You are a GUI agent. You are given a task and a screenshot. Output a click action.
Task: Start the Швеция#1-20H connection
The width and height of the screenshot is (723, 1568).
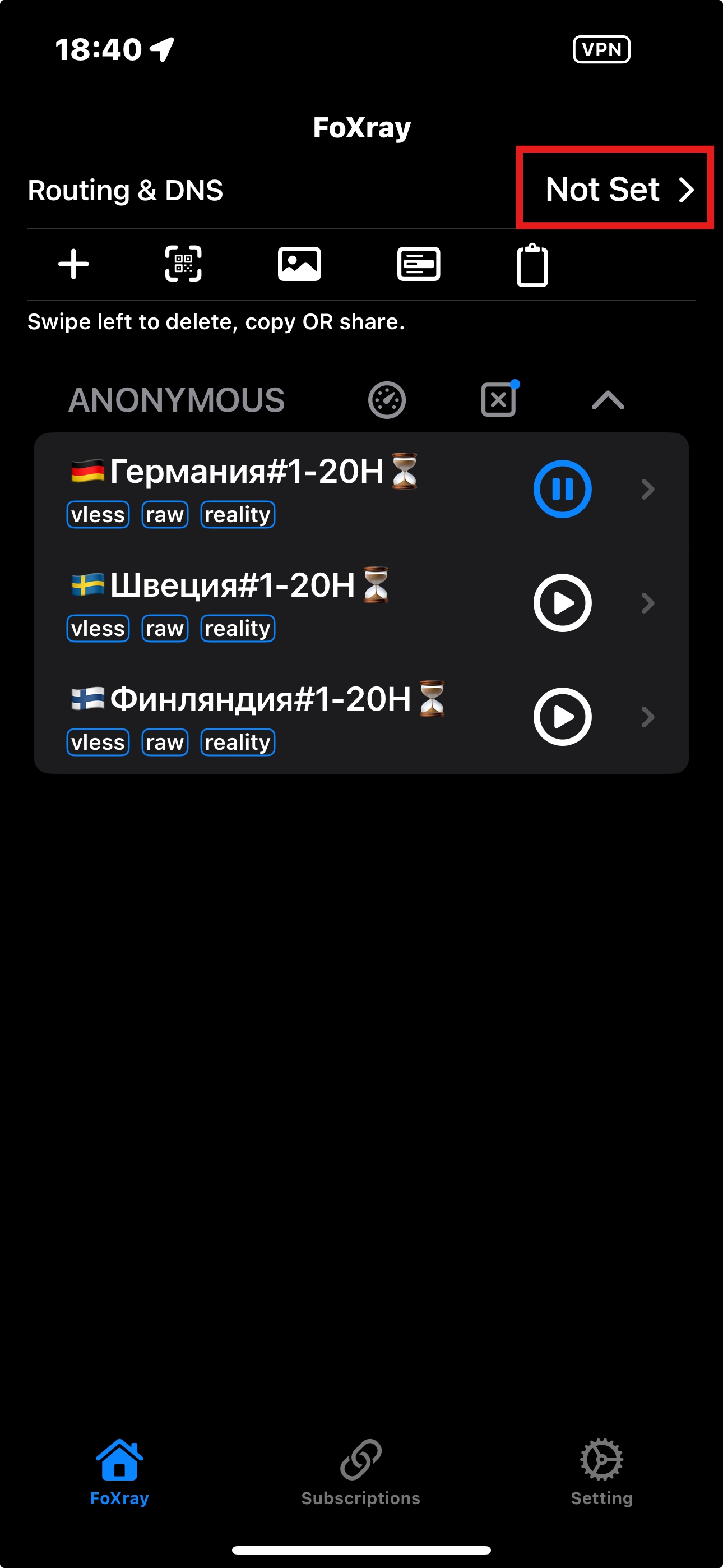click(562, 603)
